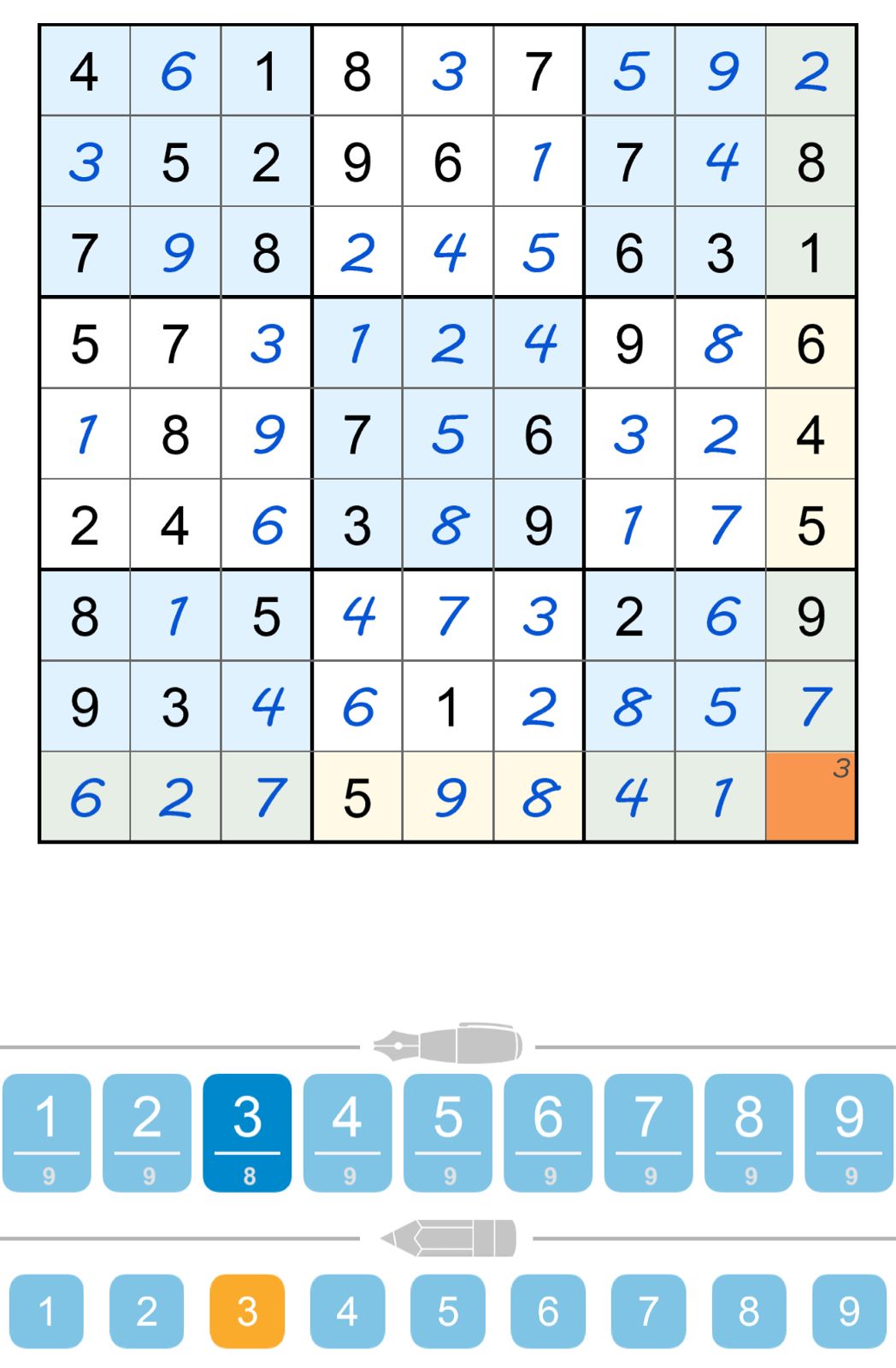Select the orange empty cell with pencil mark 3

(x=811, y=797)
